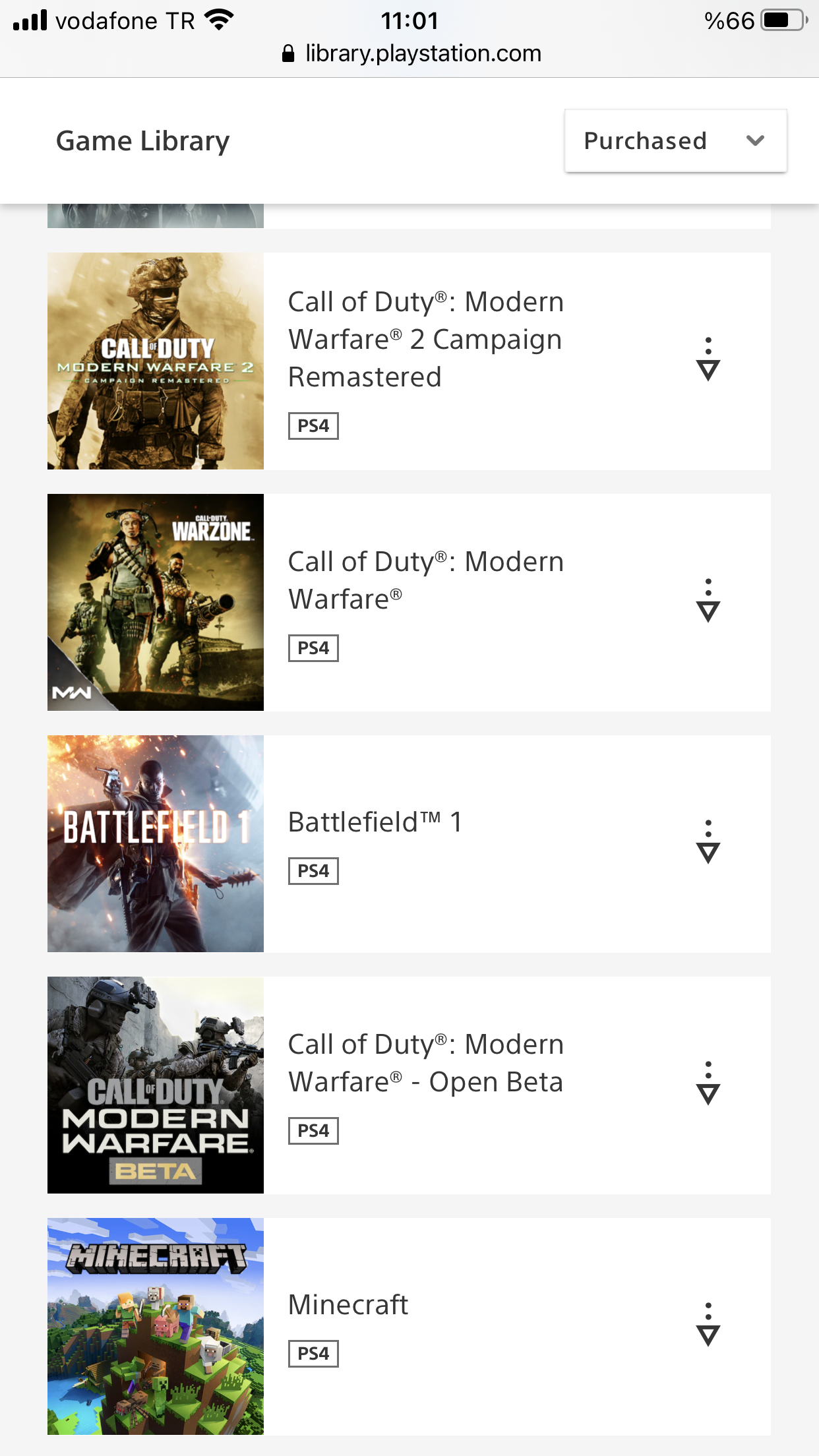Image resolution: width=819 pixels, height=1456 pixels.
Task: Open download options for Minecraft
Action: click(708, 1325)
